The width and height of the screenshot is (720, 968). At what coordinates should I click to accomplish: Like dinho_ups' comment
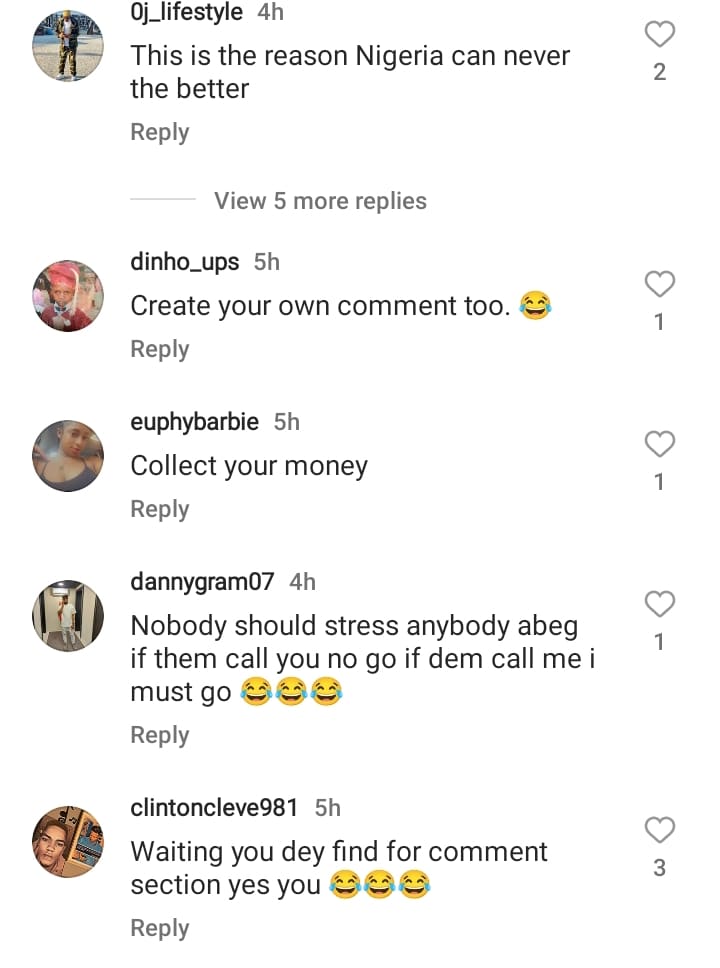click(659, 285)
